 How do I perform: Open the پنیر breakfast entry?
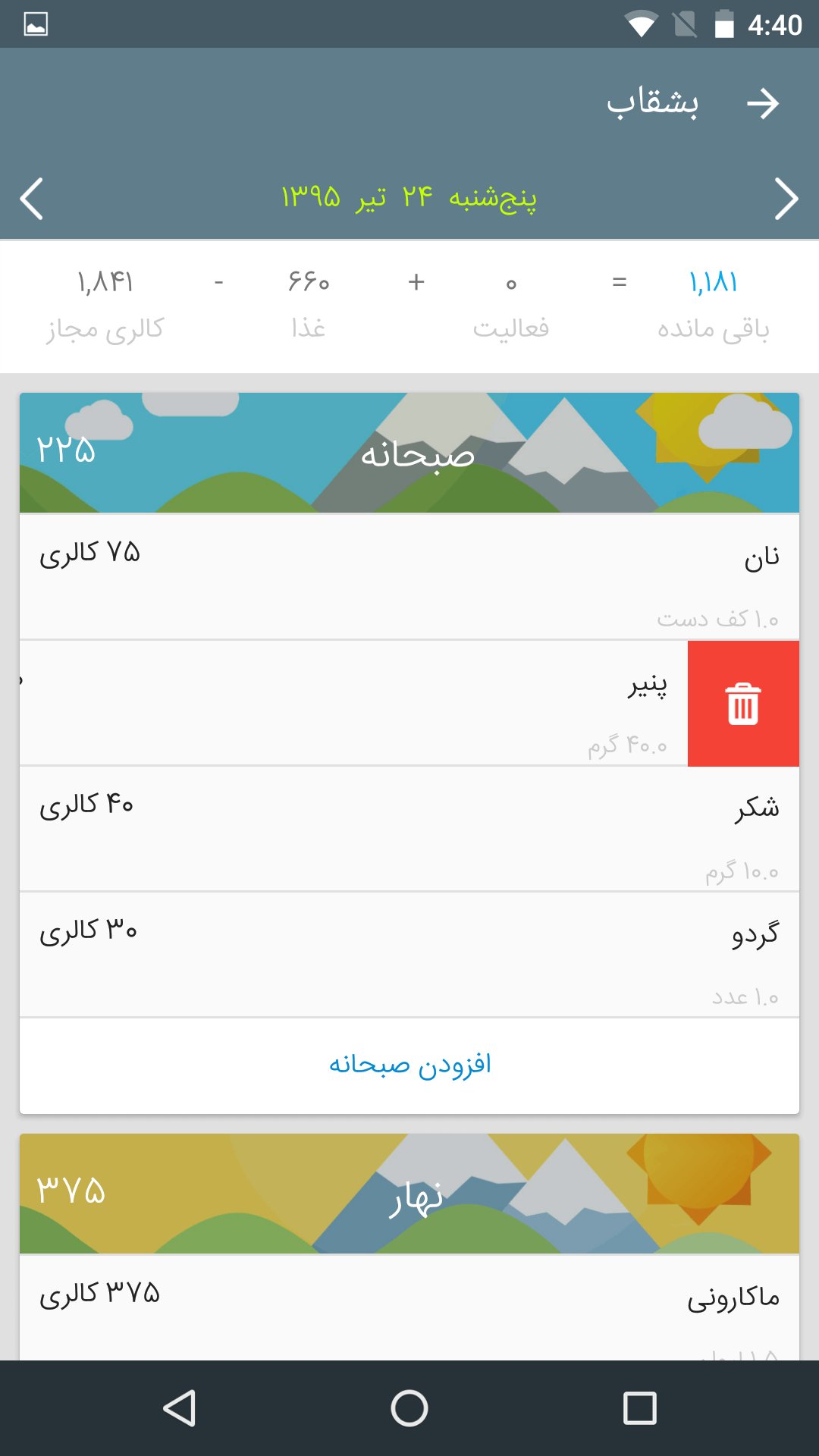tap(353, 704)
